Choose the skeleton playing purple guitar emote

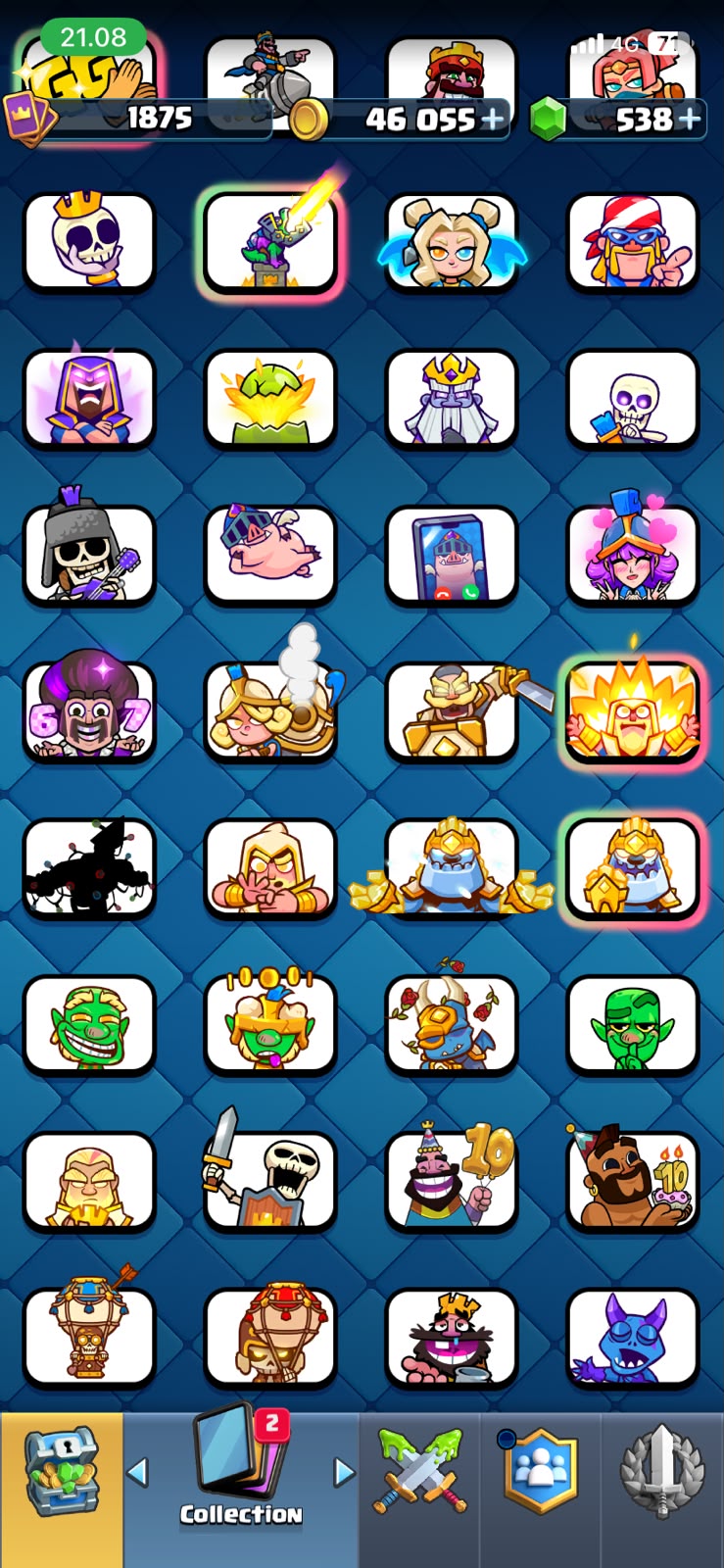point(89,555)
